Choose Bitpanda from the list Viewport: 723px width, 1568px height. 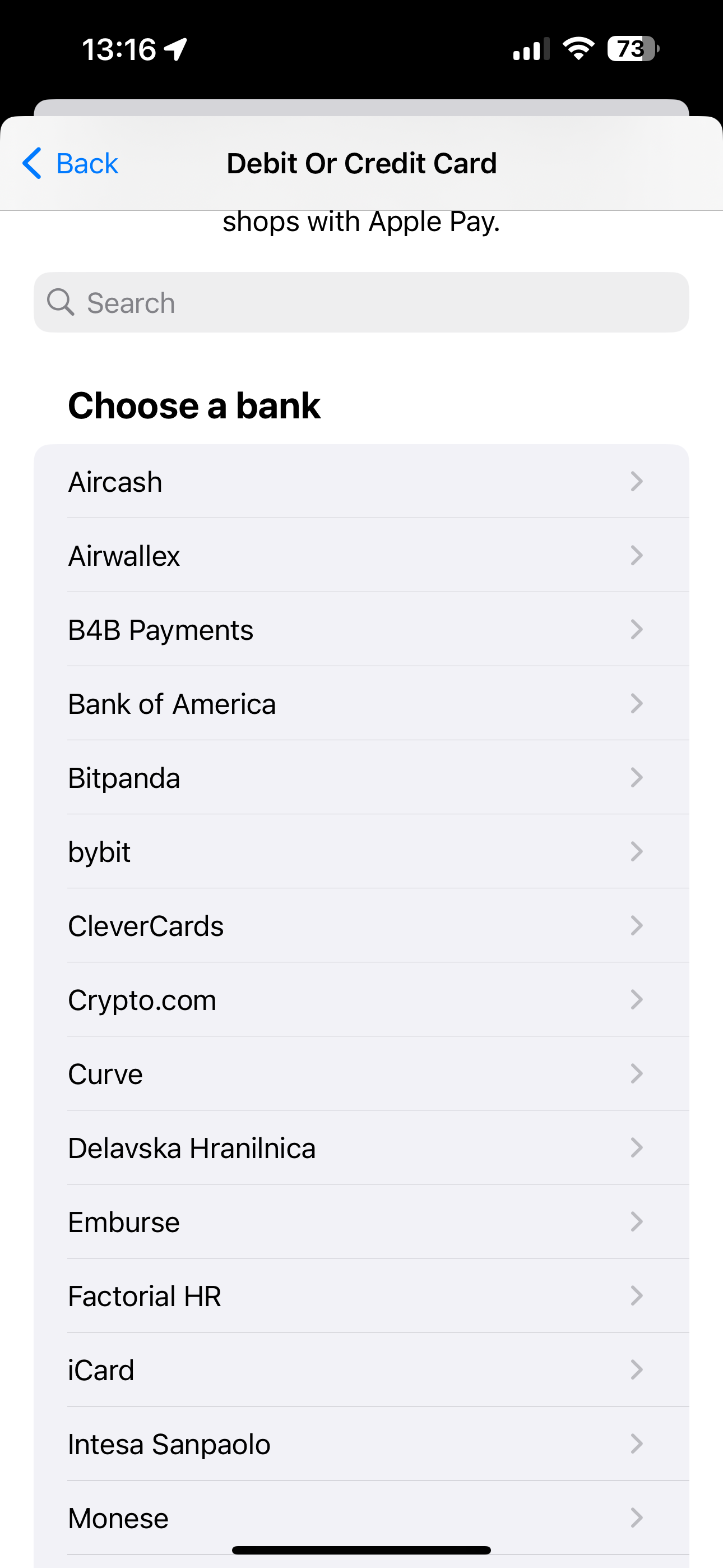(361, 778)
